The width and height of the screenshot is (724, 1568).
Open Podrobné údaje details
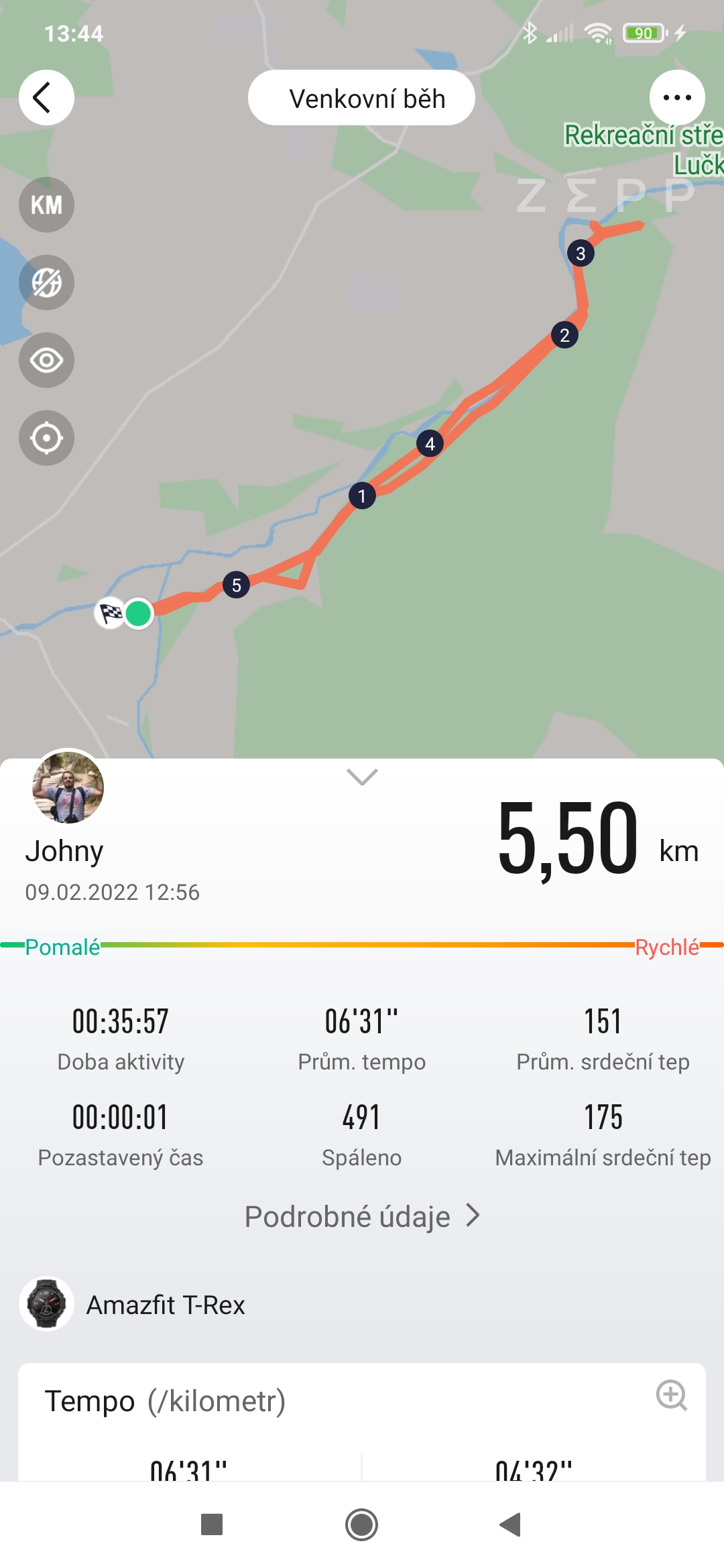pos(362,1216)
